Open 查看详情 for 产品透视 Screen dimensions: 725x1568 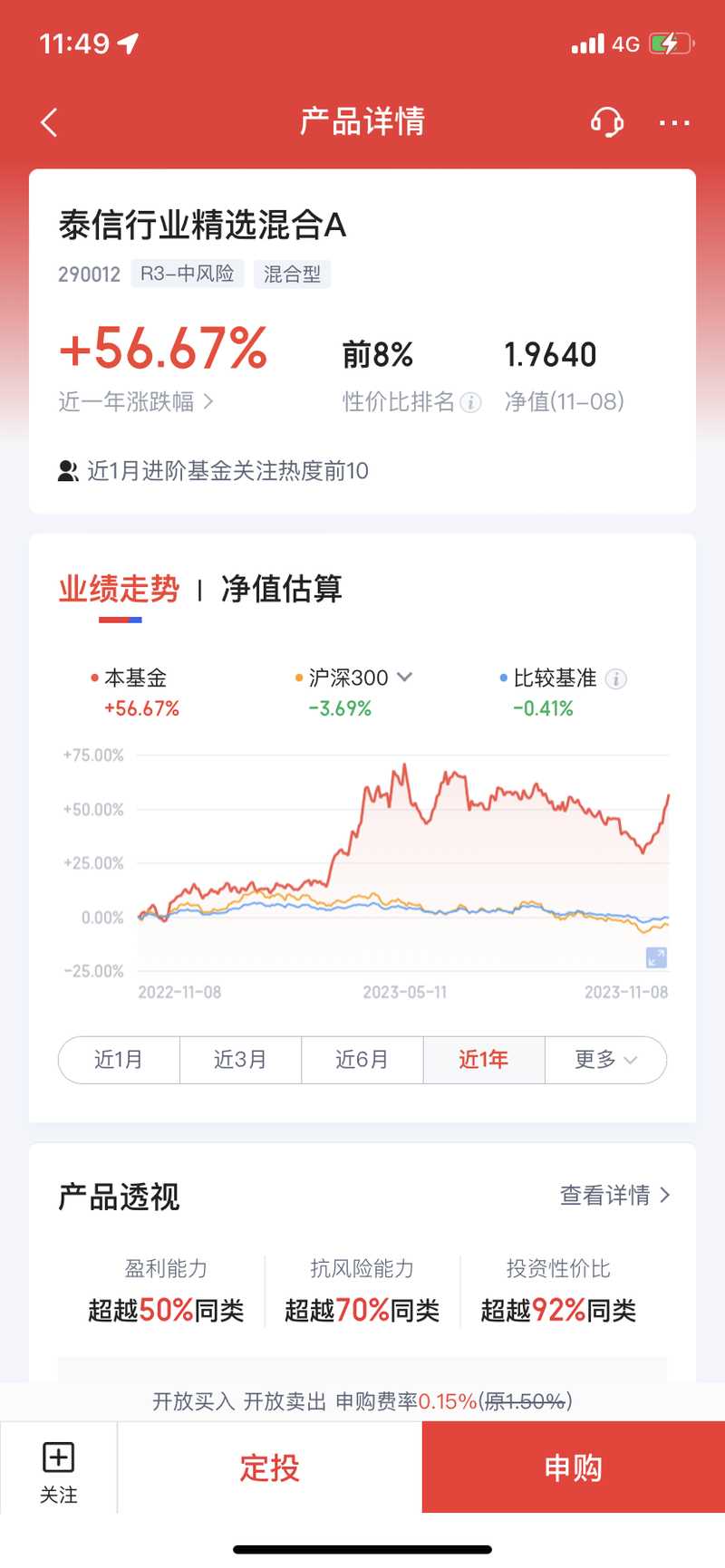615,1196
